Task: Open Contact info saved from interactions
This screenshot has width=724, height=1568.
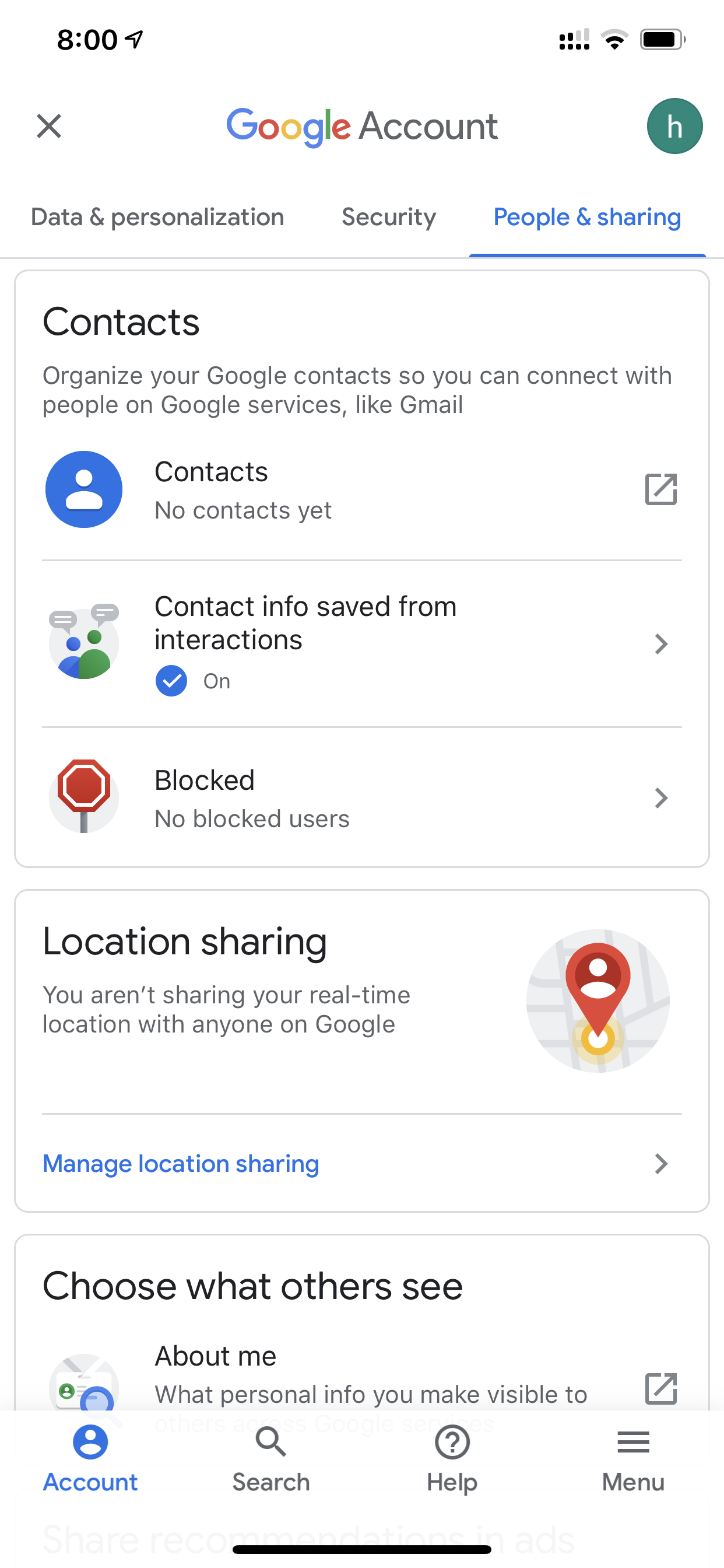Action: [x=362, y=644]
